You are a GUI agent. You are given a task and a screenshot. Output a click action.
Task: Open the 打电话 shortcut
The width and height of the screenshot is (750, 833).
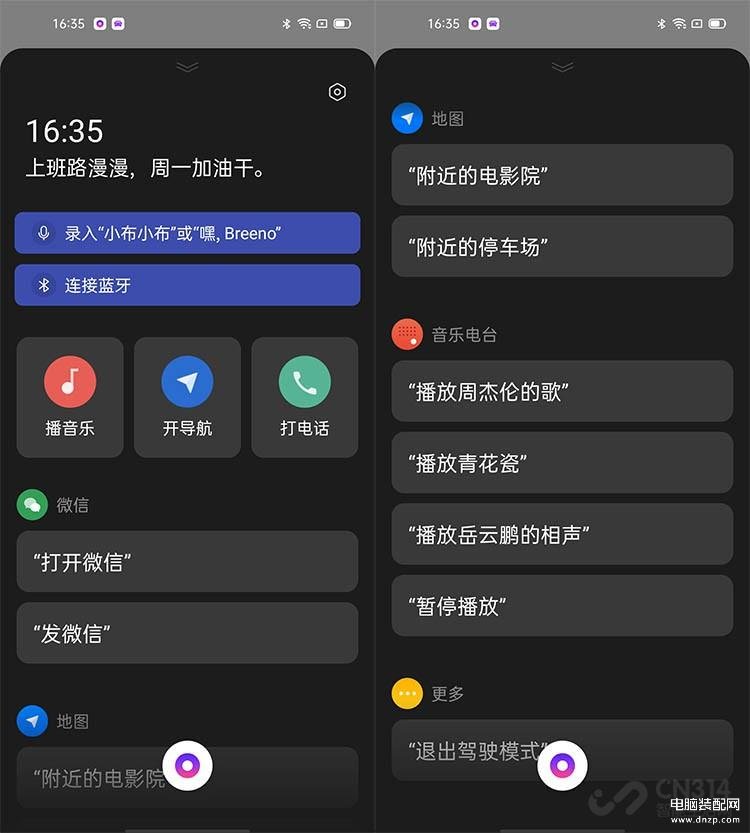tap(304, 397)
